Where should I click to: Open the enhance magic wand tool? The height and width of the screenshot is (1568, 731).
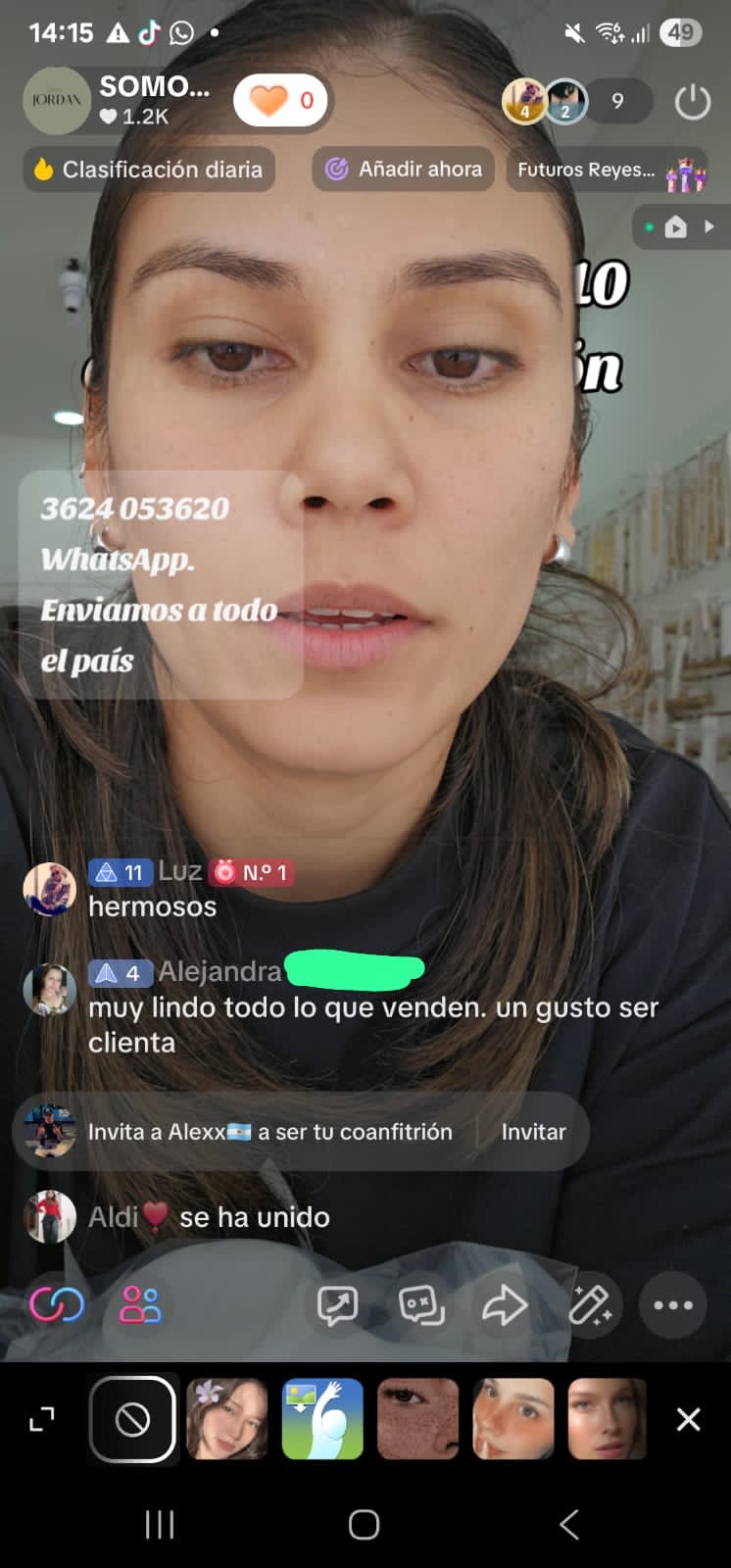[590, 1305]
